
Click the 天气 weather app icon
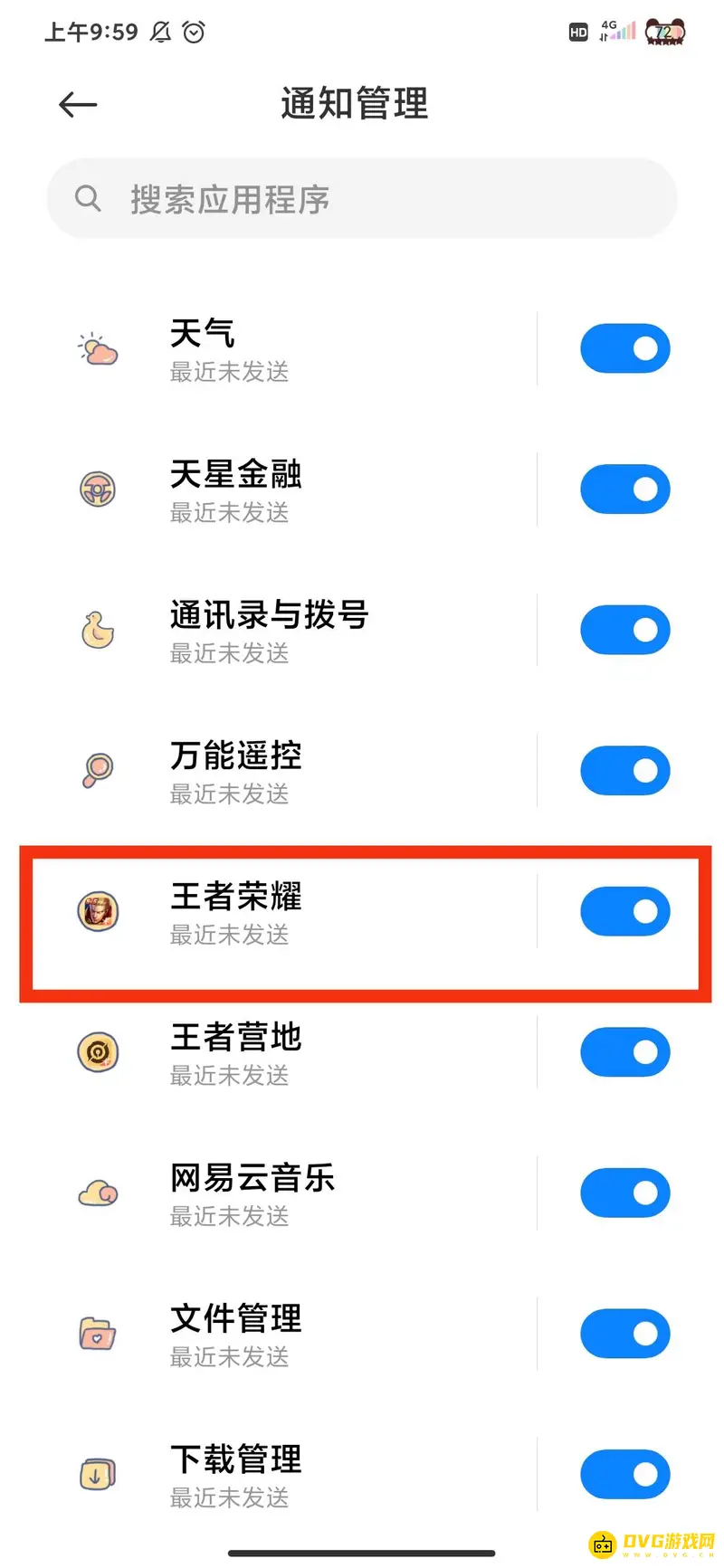pos(98,348)
